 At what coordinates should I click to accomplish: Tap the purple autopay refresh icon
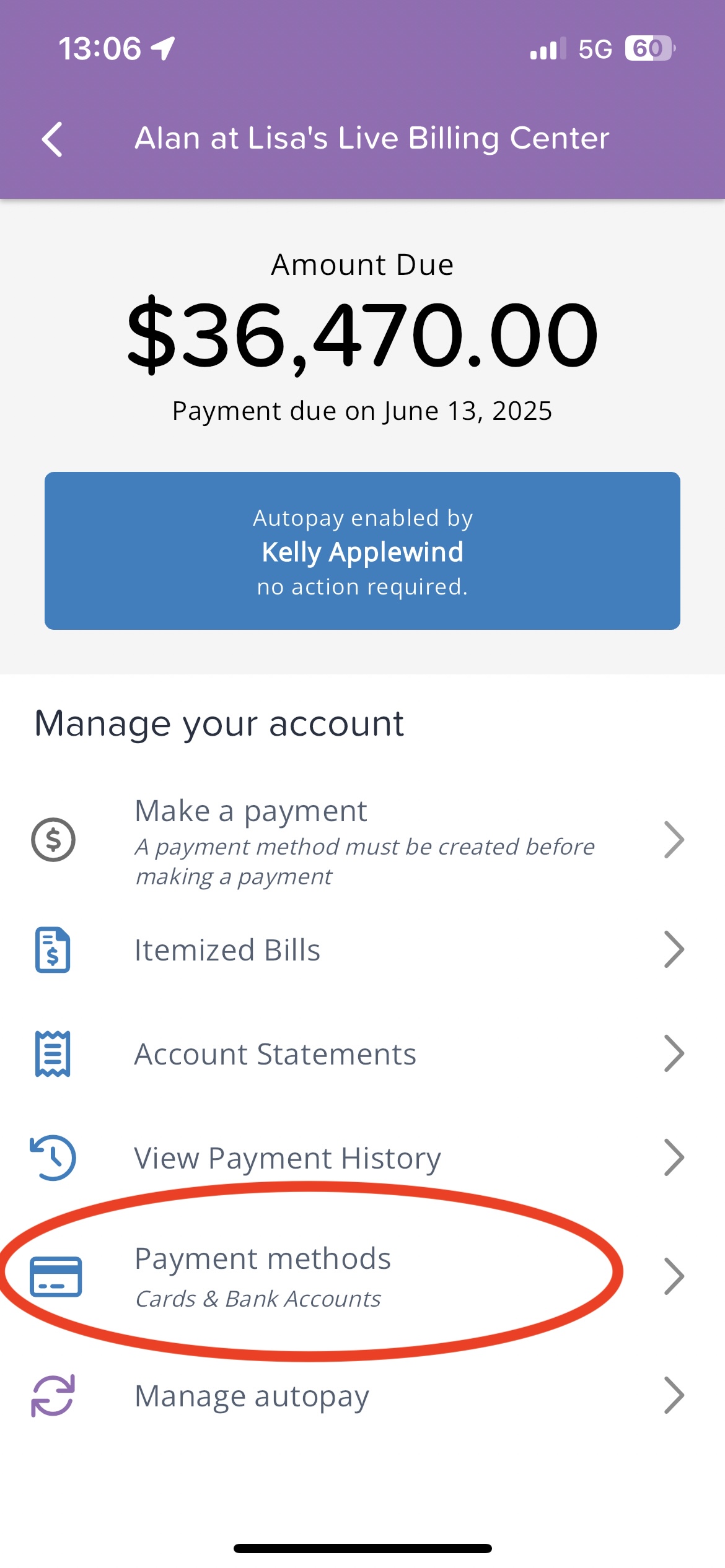coord(53,1395)
